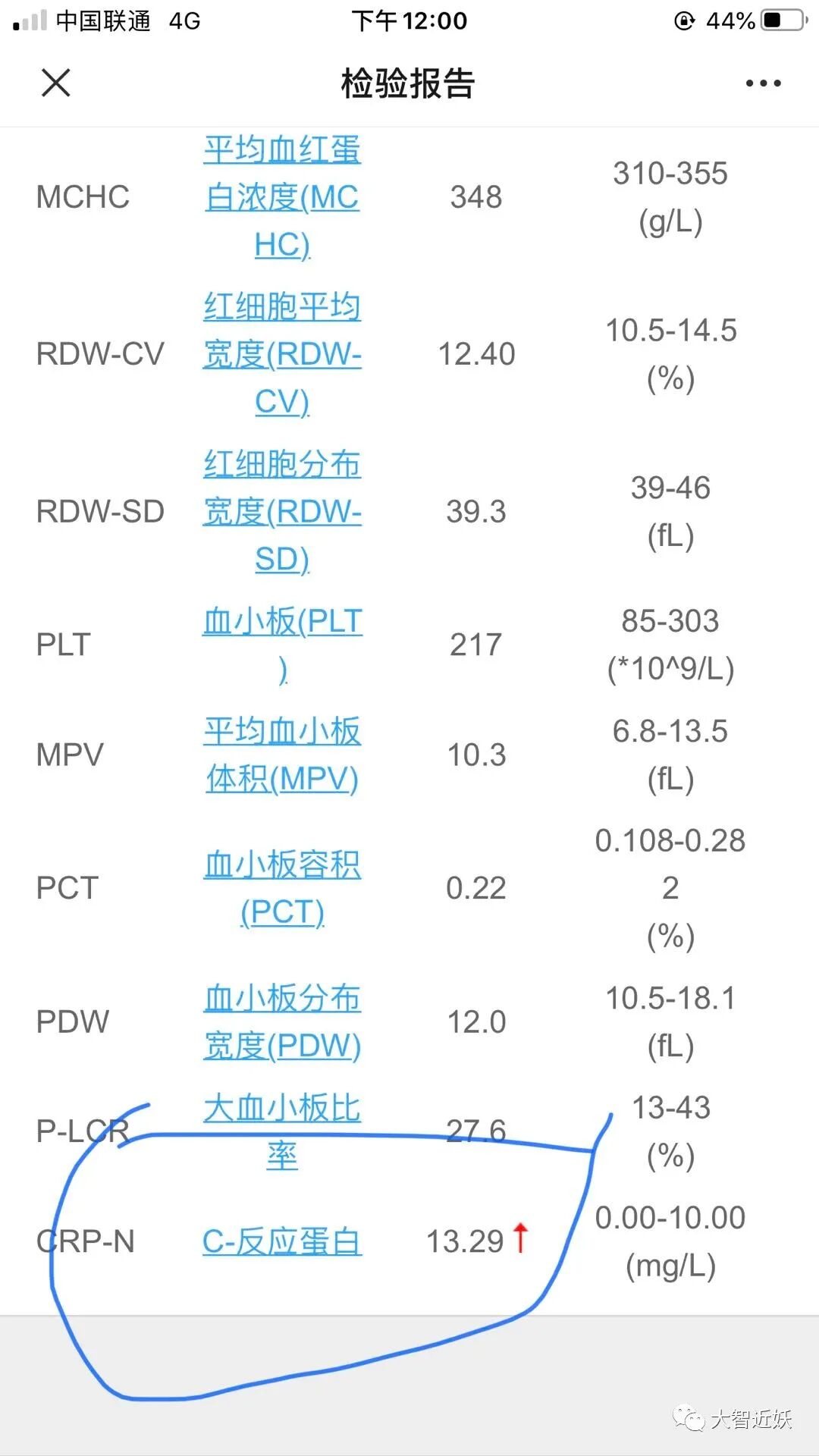Open the 红细胞平均宽度(RDW-CV) link

[282, 354]
